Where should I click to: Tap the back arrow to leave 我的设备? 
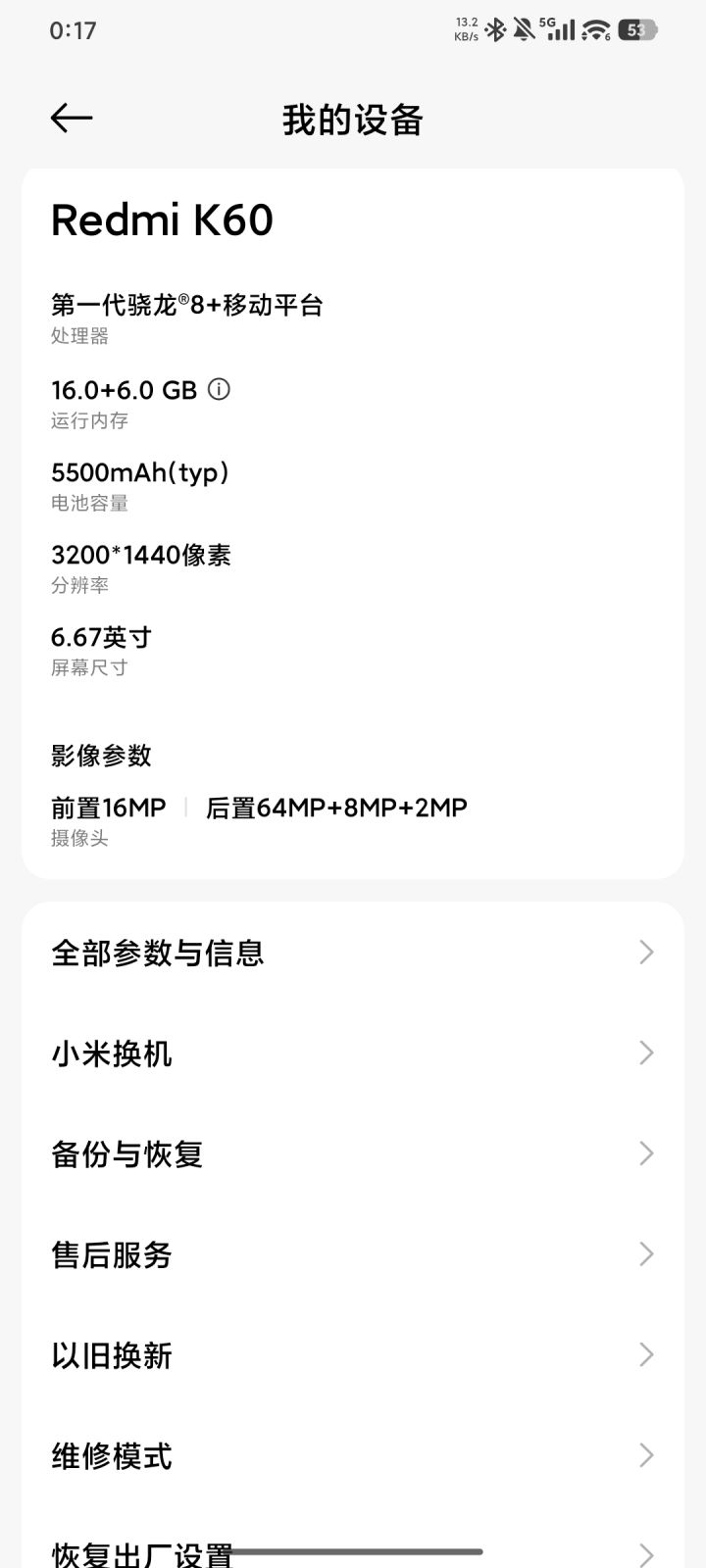72,118
